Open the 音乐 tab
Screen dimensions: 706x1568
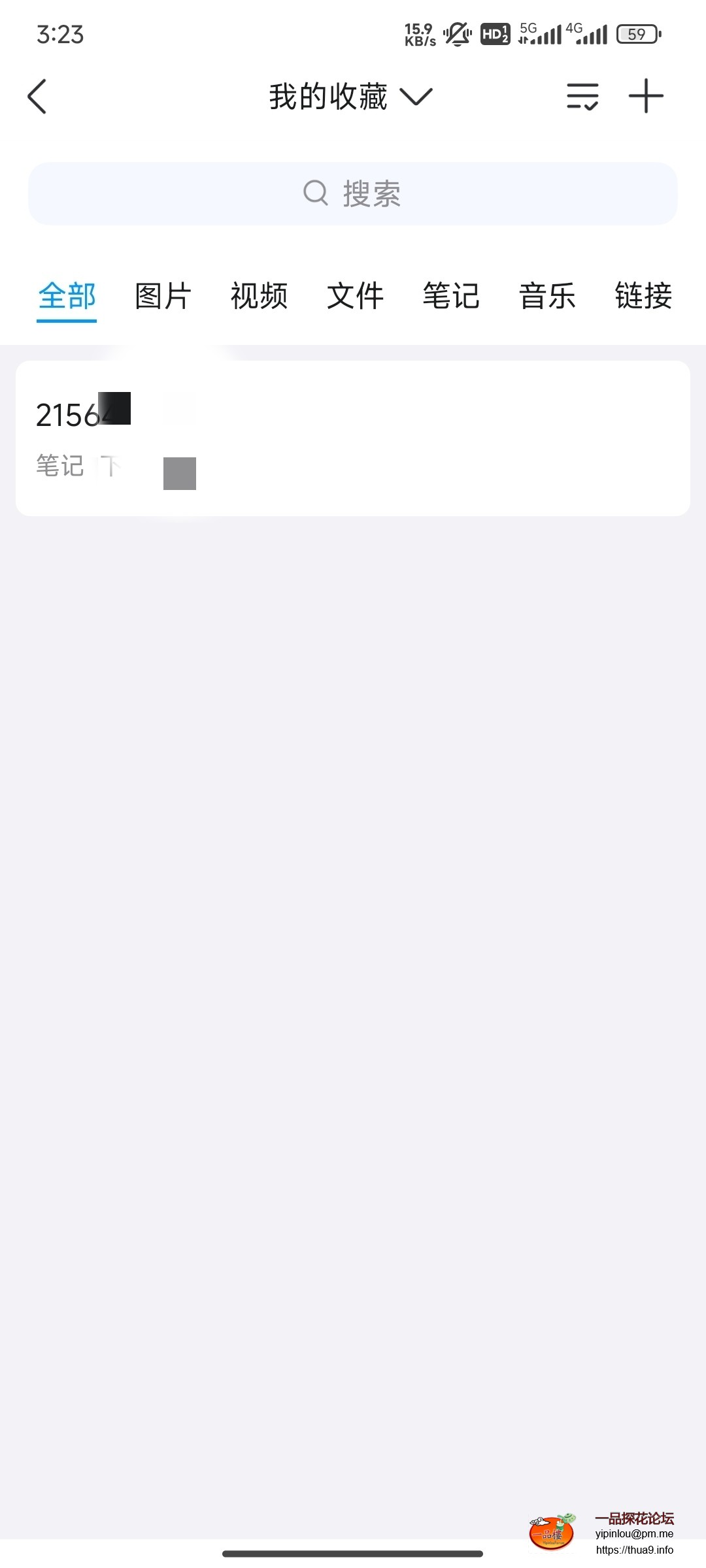(547, 296)
